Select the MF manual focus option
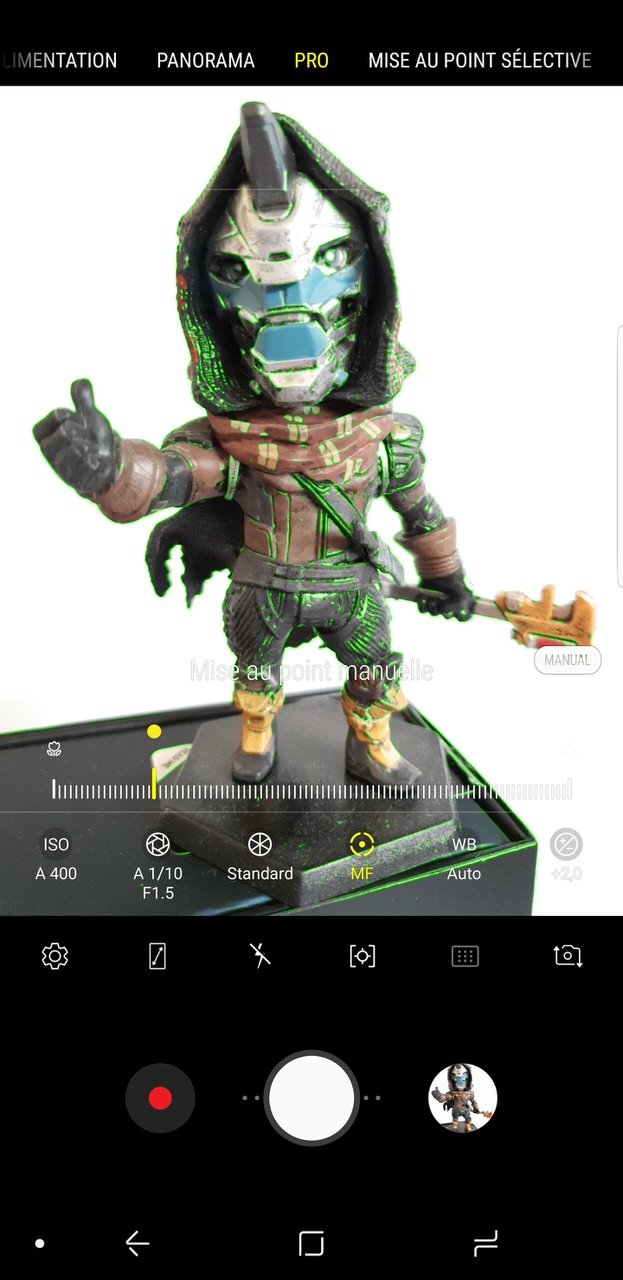Screen dimensions: 623x1280 coord(362,857)
